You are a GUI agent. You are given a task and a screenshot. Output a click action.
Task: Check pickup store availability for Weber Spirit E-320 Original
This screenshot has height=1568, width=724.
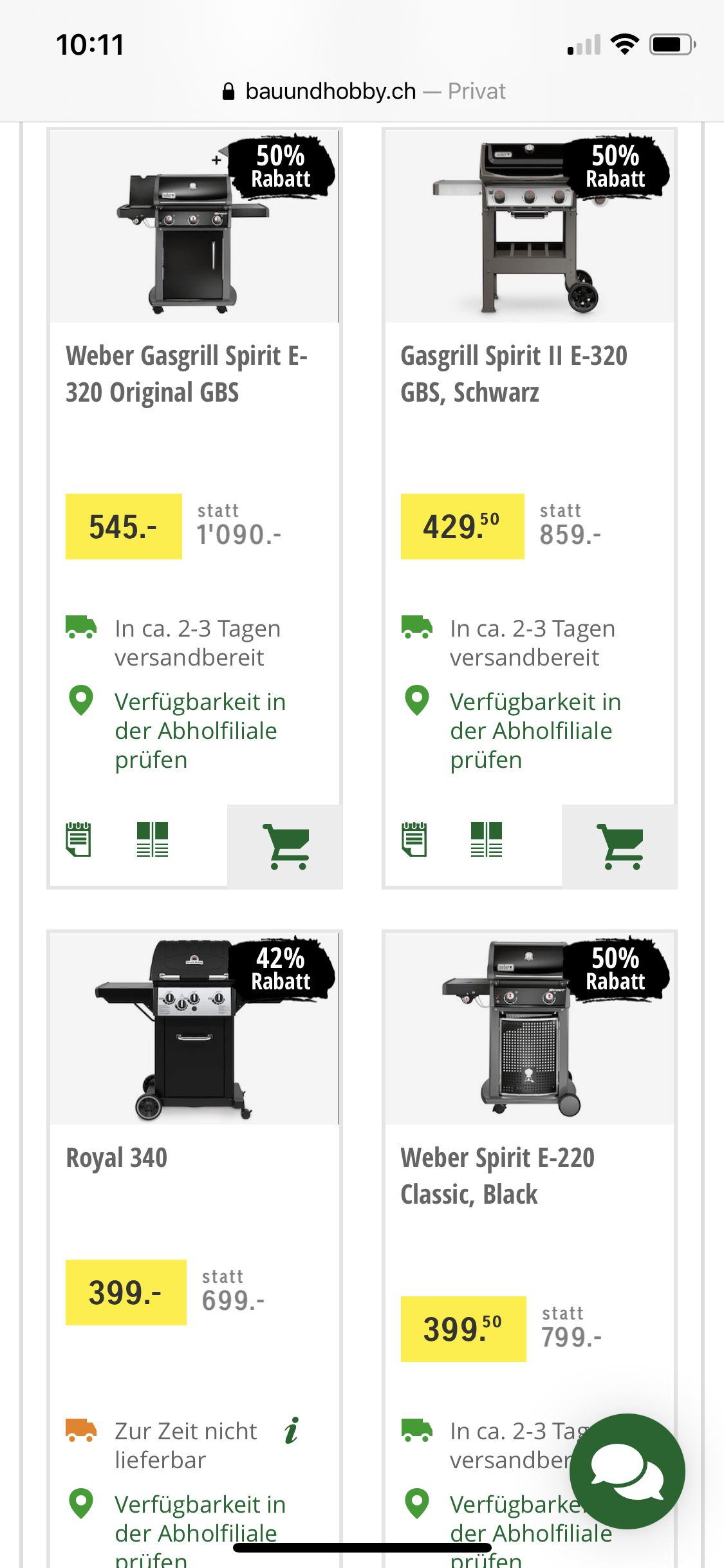point(200,731)
